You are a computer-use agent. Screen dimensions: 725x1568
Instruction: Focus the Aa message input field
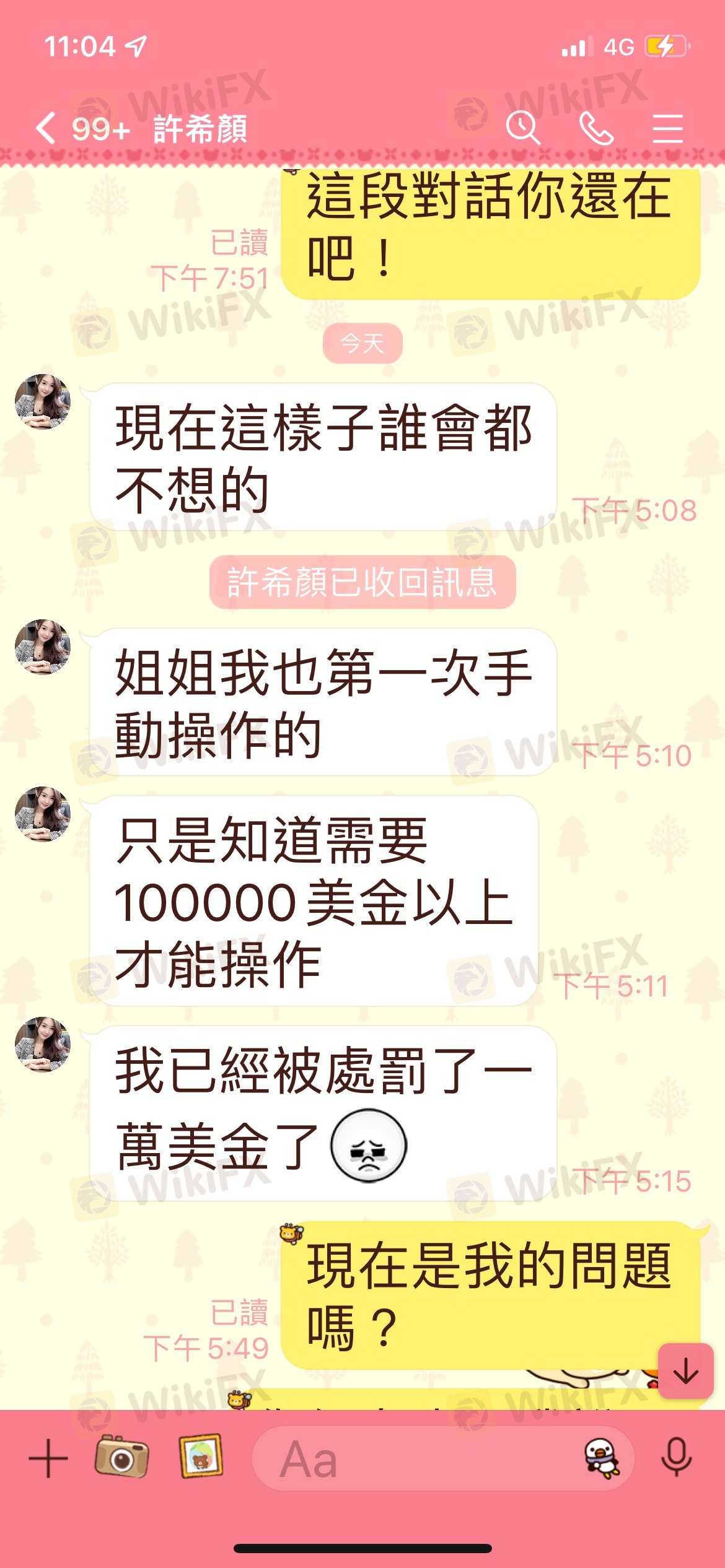(409, 1459)
